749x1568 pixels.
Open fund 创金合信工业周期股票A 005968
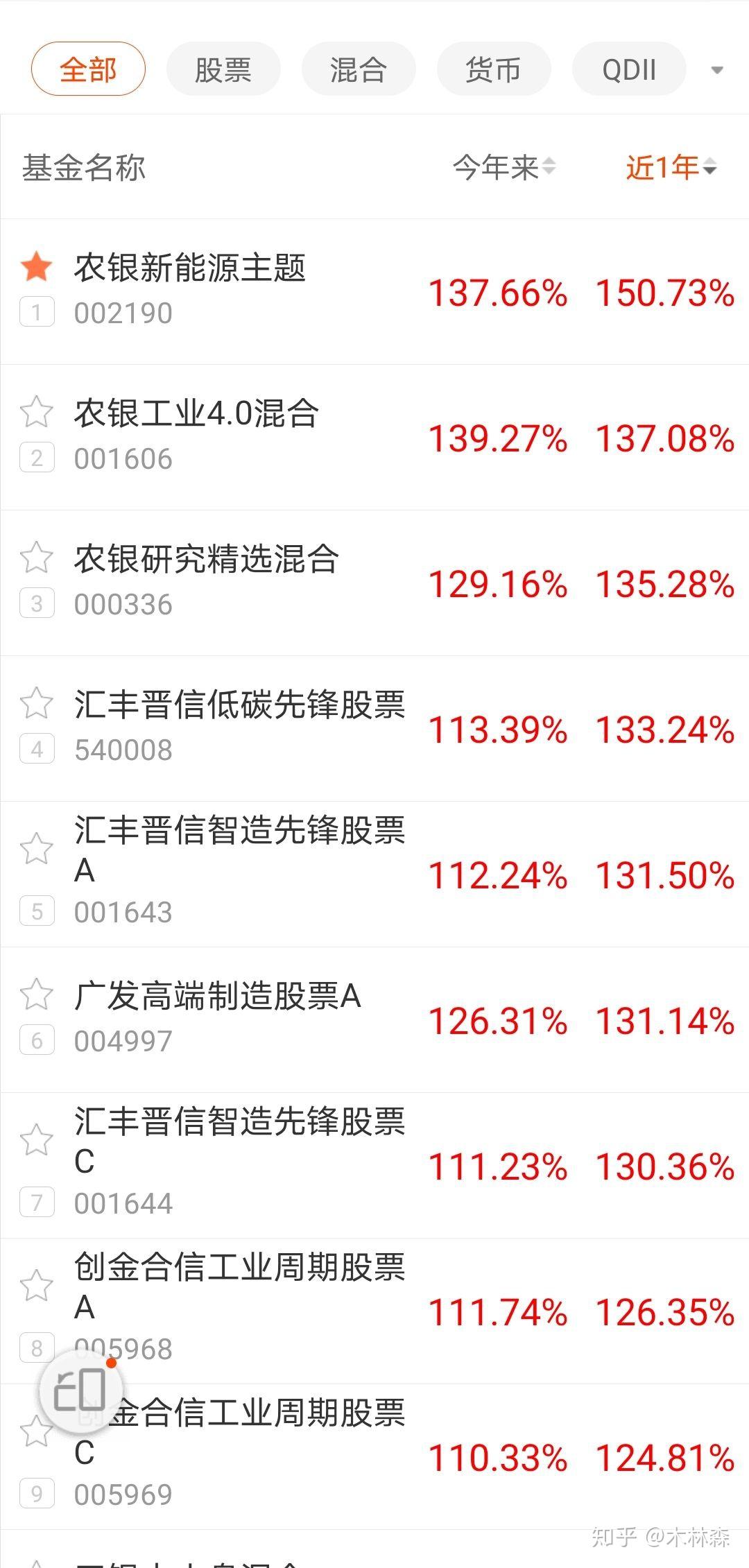374,1311
